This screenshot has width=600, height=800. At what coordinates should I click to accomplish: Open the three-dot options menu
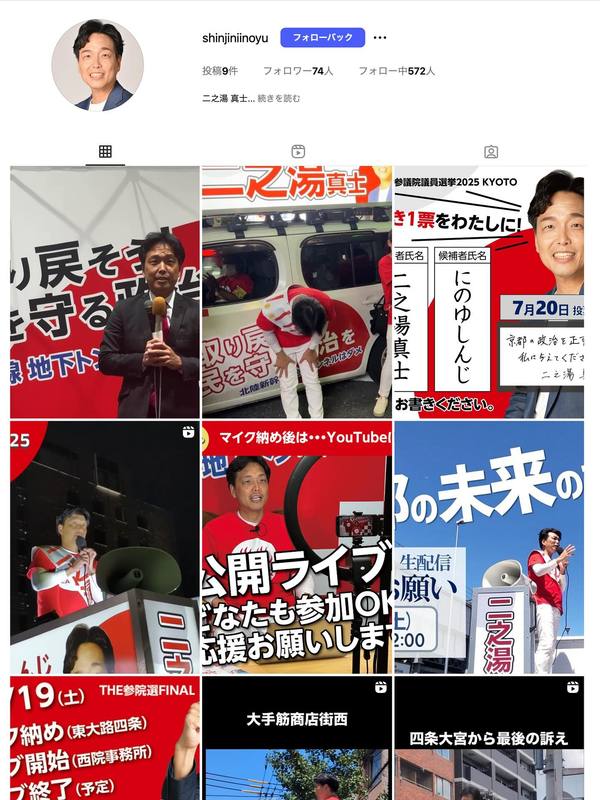(380, 38)
